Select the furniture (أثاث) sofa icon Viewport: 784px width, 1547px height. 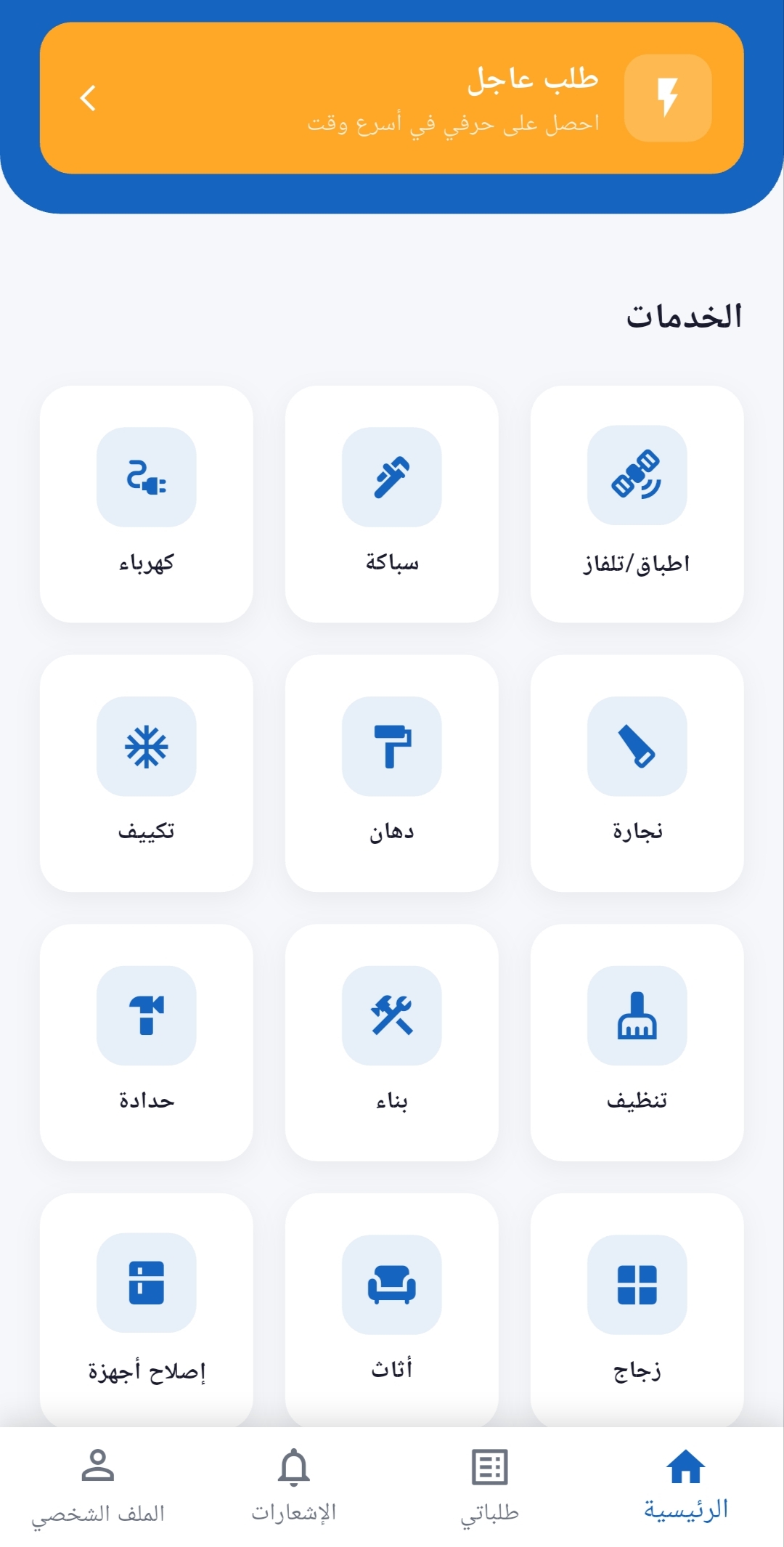[x=392, y=1286]
